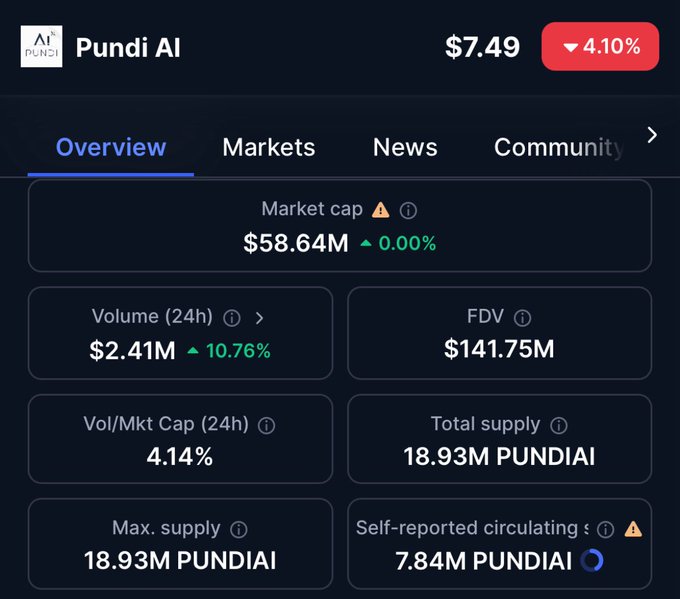
Task: Open the Market cap info icon
Action: (x=408, y=210)
